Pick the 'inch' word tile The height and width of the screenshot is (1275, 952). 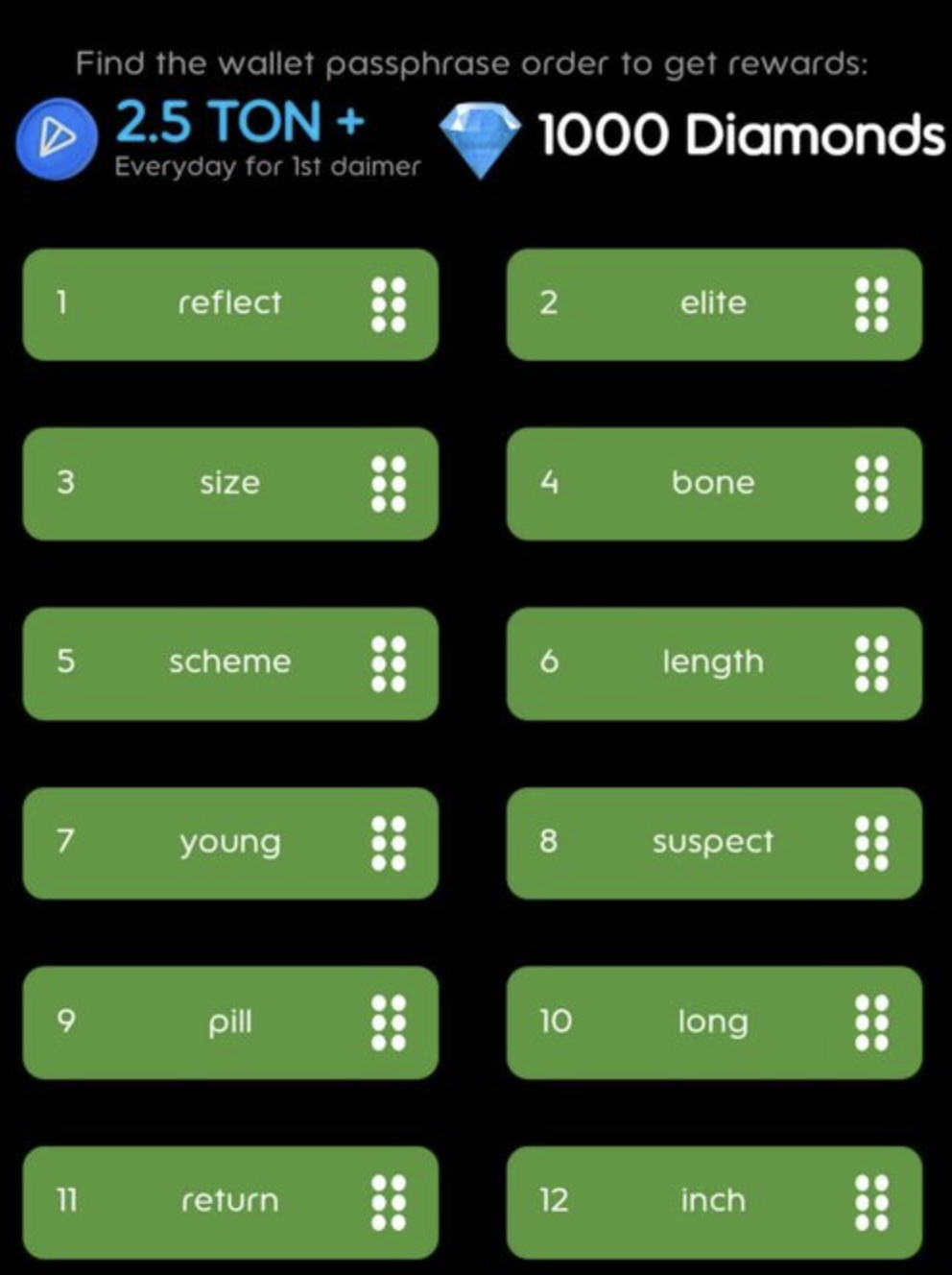713,1201
